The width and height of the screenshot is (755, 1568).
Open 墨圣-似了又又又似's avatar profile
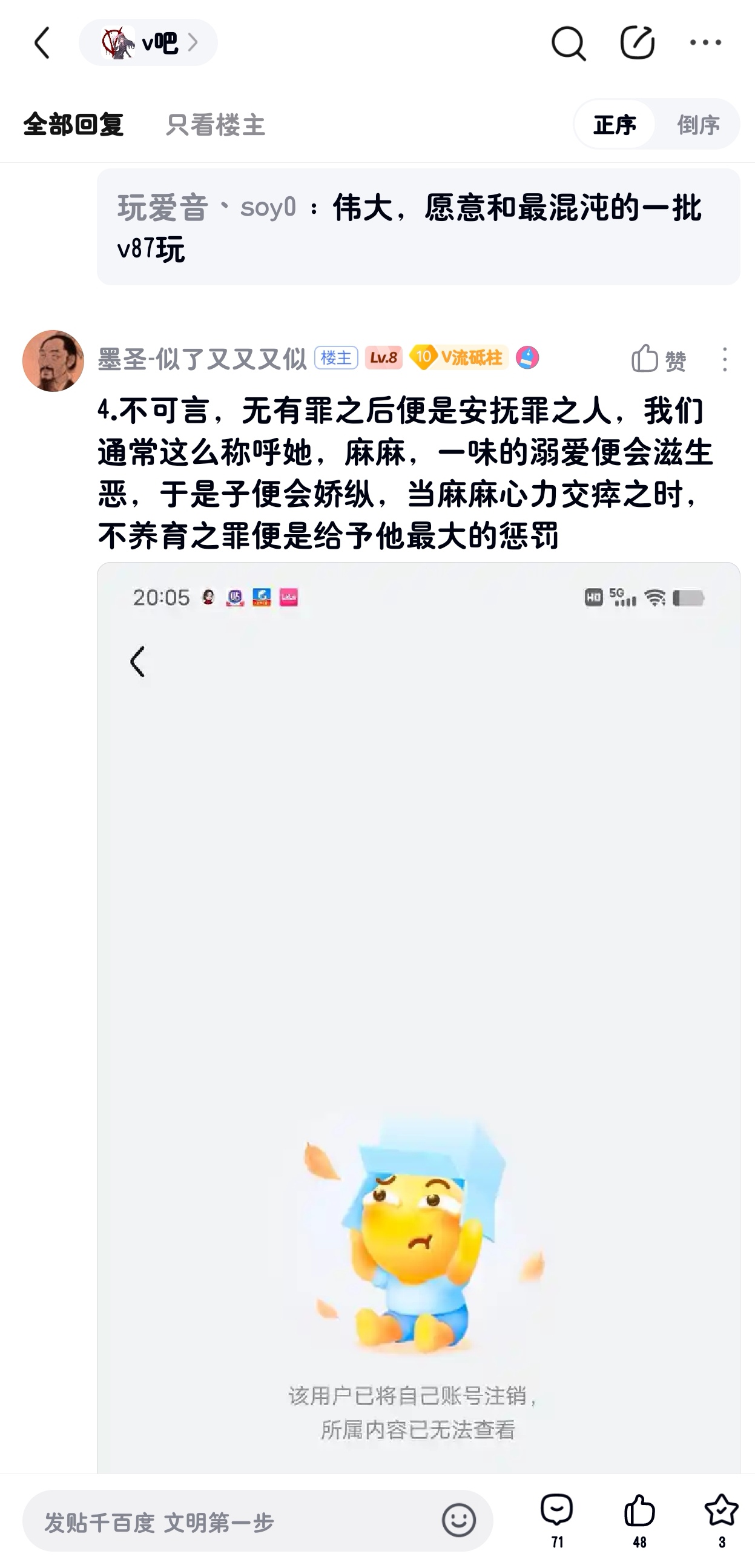tap(53, 360)
